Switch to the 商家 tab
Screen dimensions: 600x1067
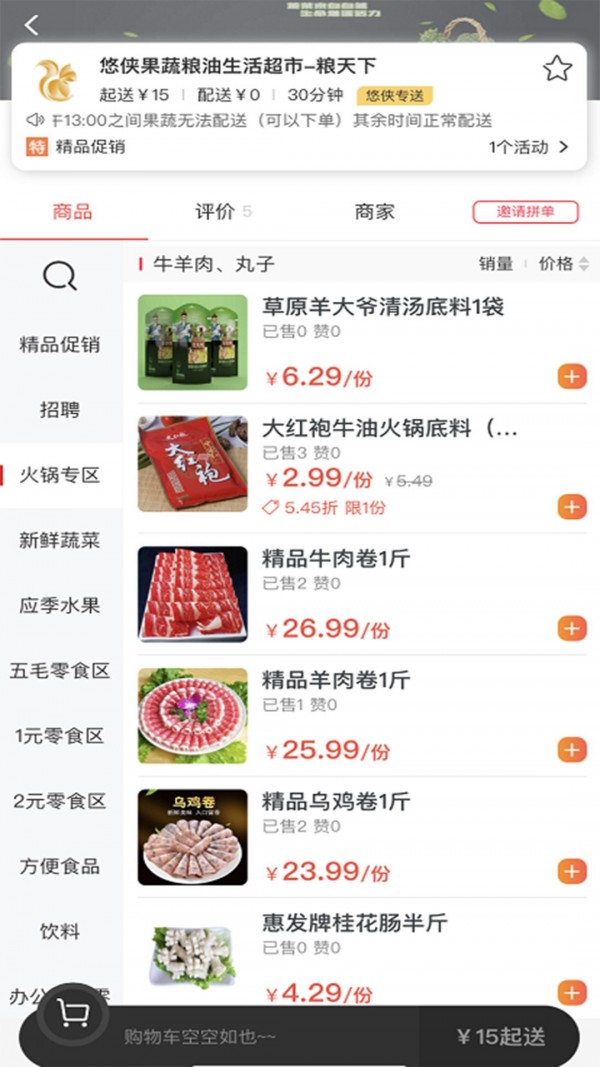374,212
